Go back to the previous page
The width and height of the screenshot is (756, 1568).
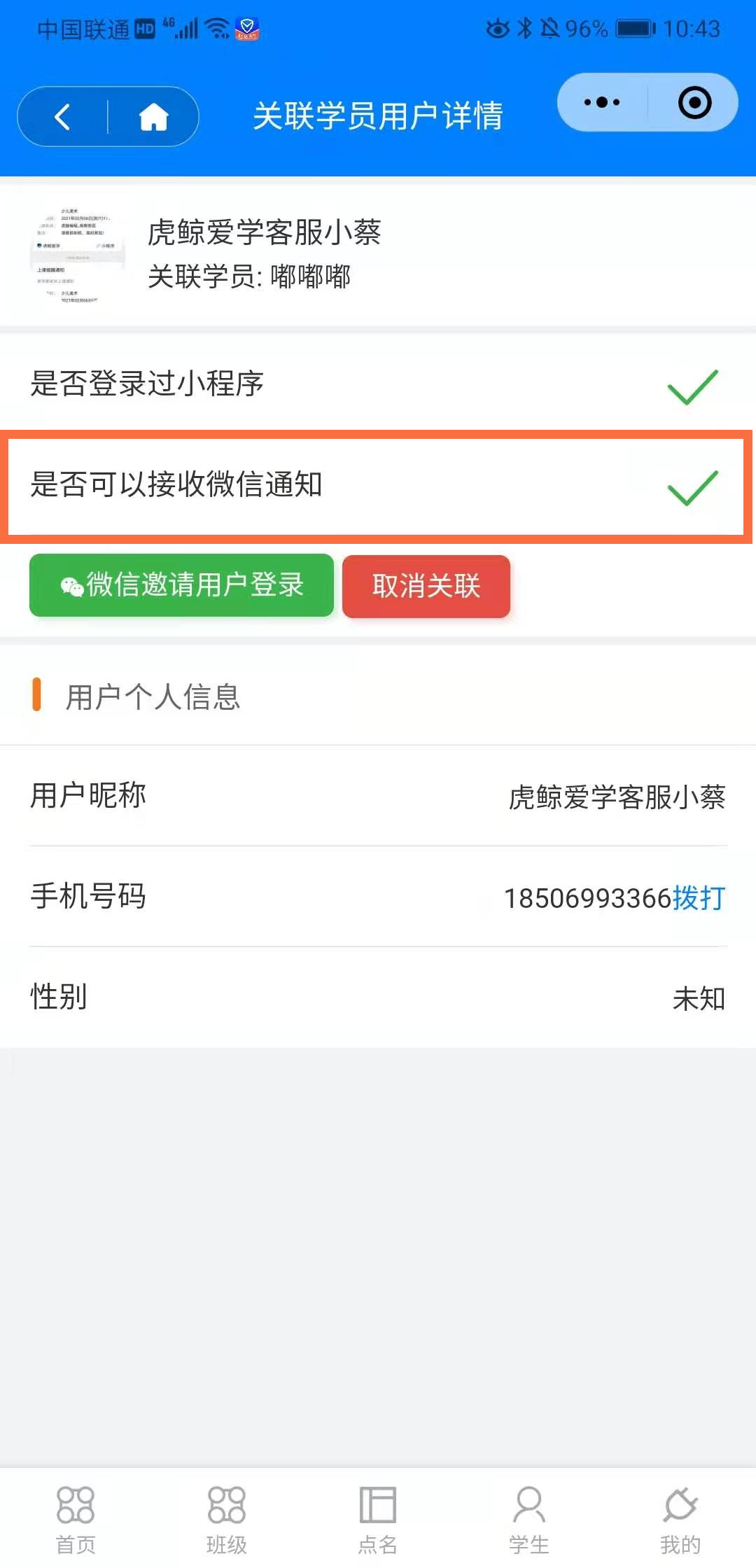click(x=63, y=117)
